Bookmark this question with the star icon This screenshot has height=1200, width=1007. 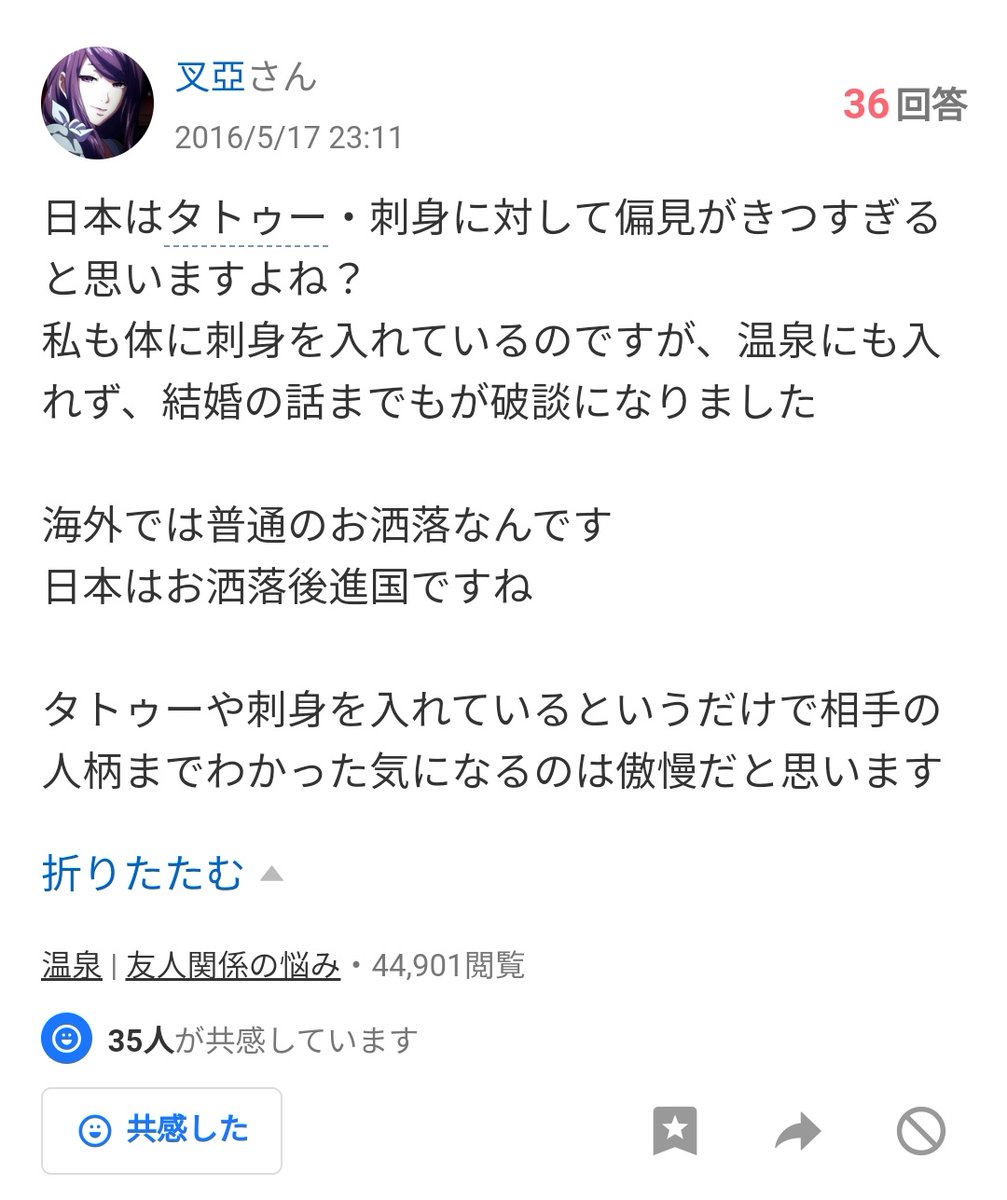pos(674,1131)
